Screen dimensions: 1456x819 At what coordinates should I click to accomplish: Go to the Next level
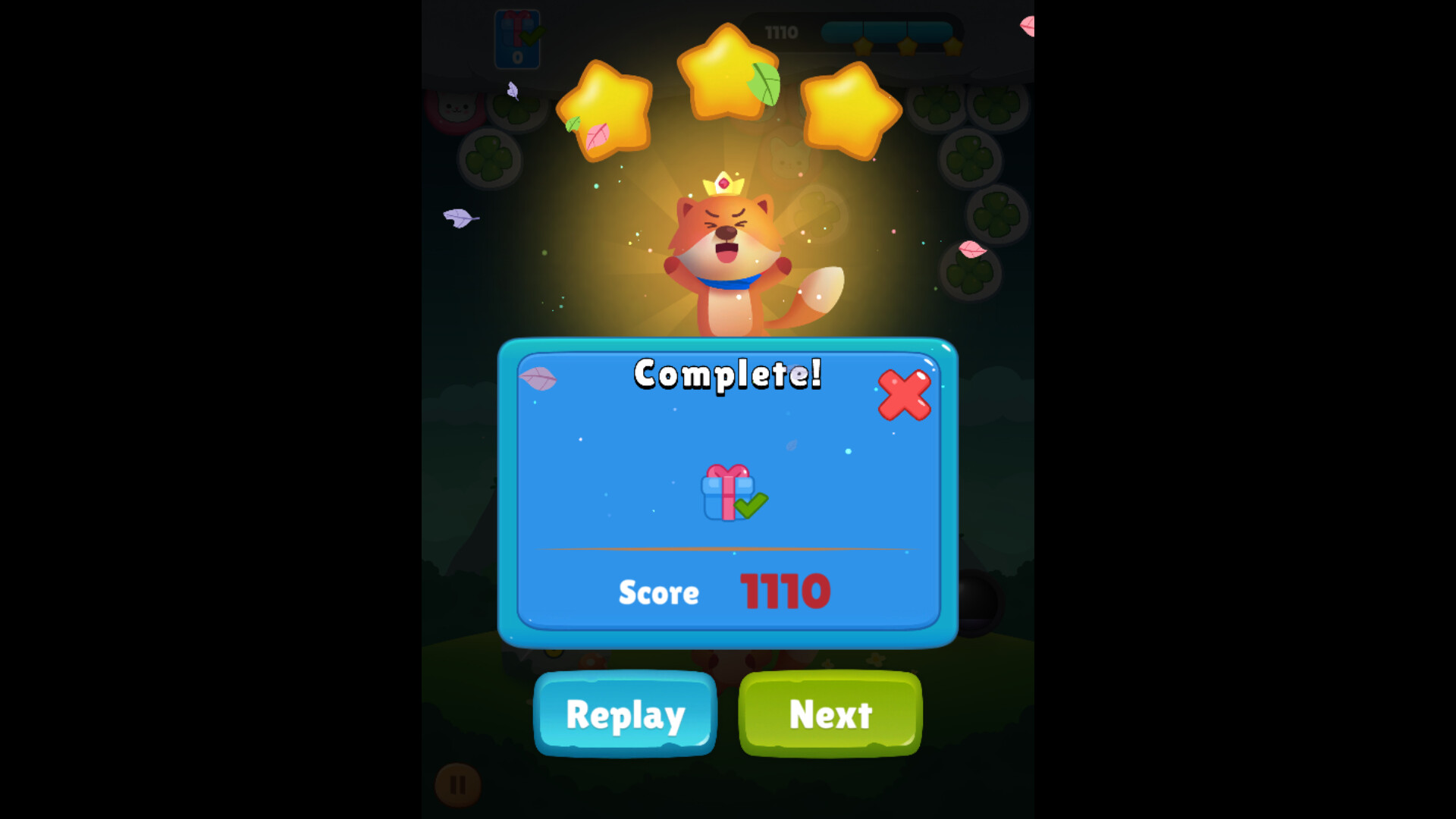[x=830, y=714]
